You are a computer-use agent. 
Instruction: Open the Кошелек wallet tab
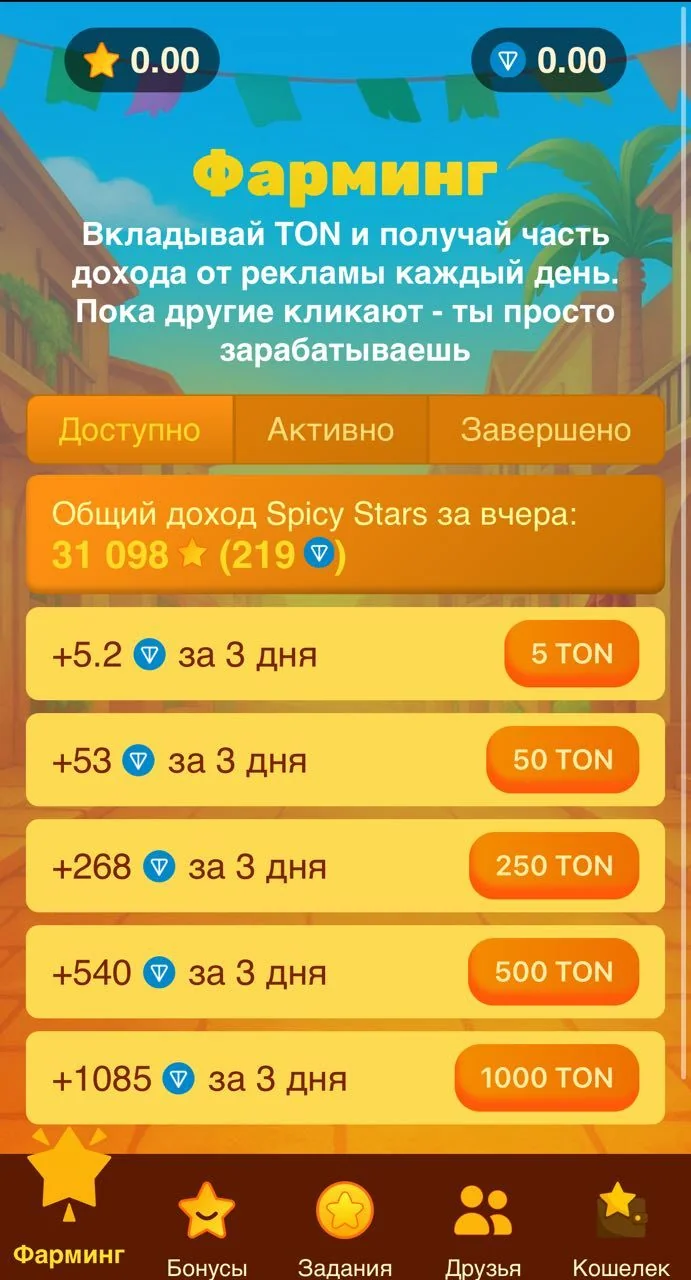point(621,1228)
